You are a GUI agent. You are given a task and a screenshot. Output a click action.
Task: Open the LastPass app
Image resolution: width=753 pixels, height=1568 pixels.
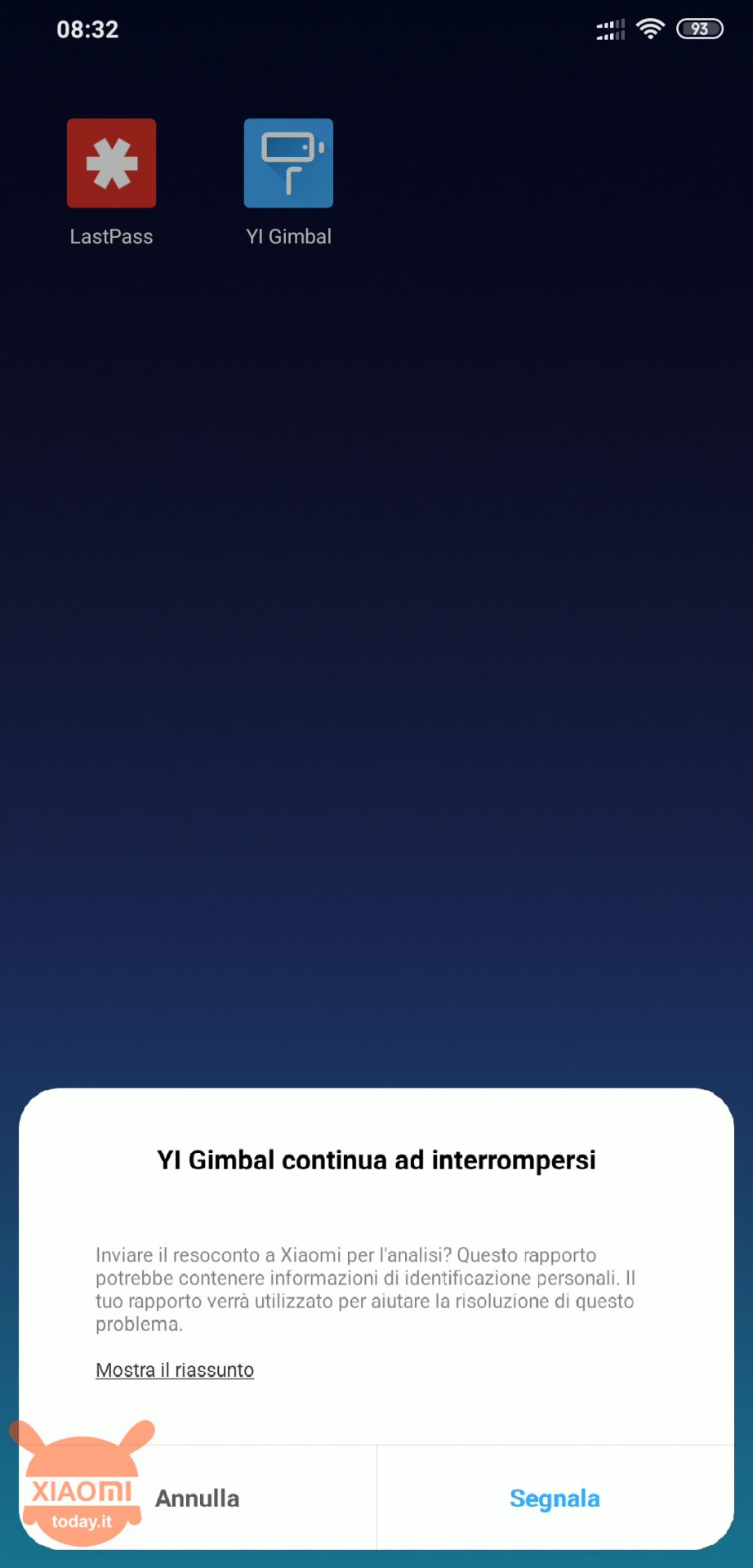pos(111,163)
